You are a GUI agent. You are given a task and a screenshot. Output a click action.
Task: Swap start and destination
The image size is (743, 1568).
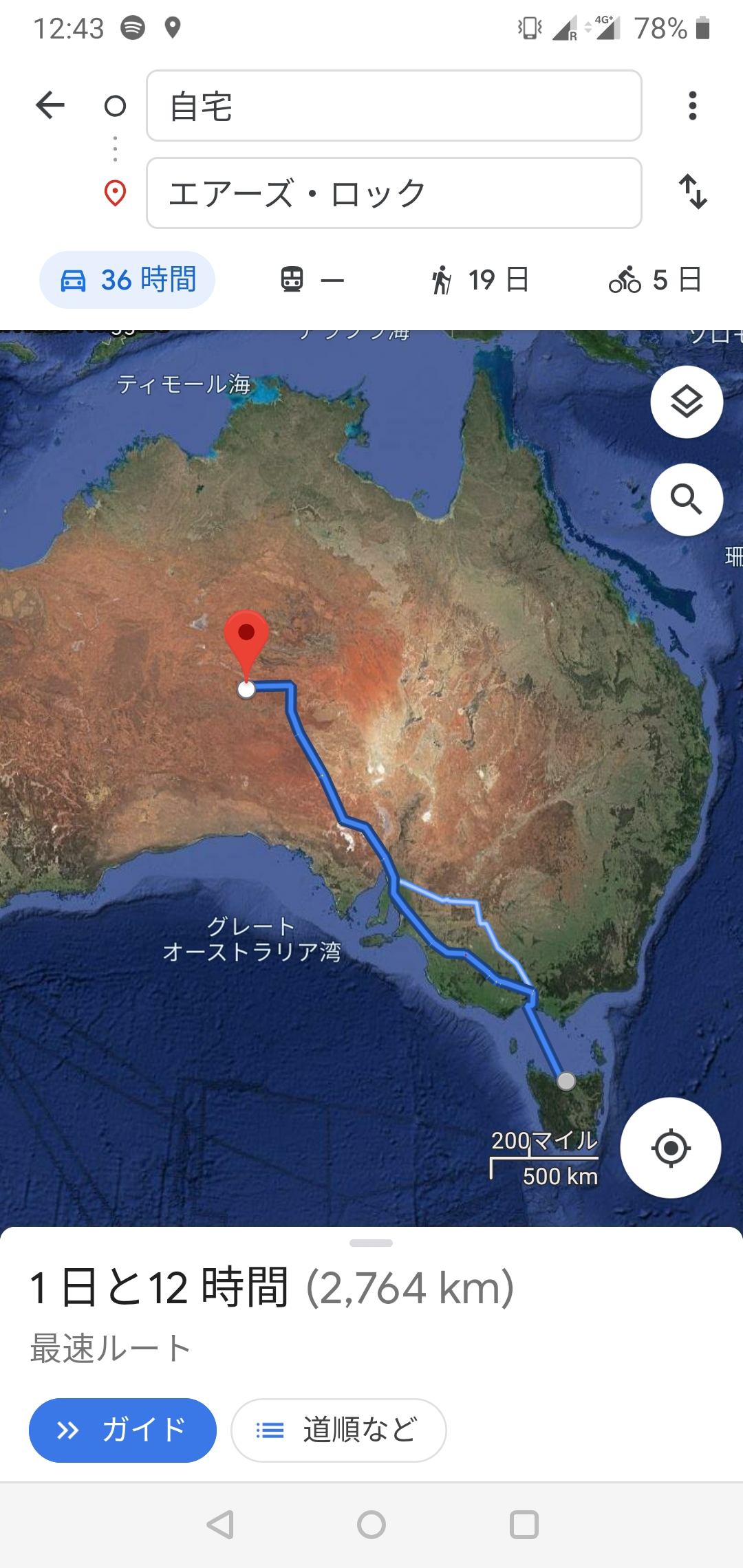point(693,192)
